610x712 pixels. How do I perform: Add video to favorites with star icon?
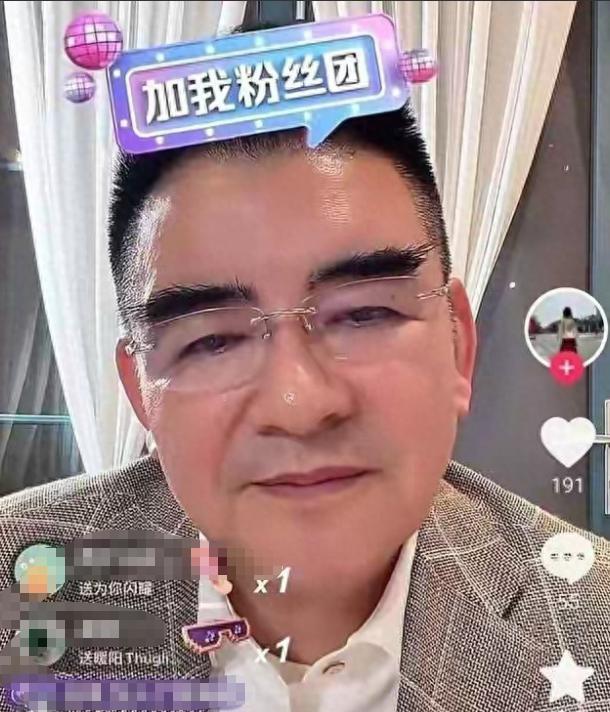tap(566, 677)
